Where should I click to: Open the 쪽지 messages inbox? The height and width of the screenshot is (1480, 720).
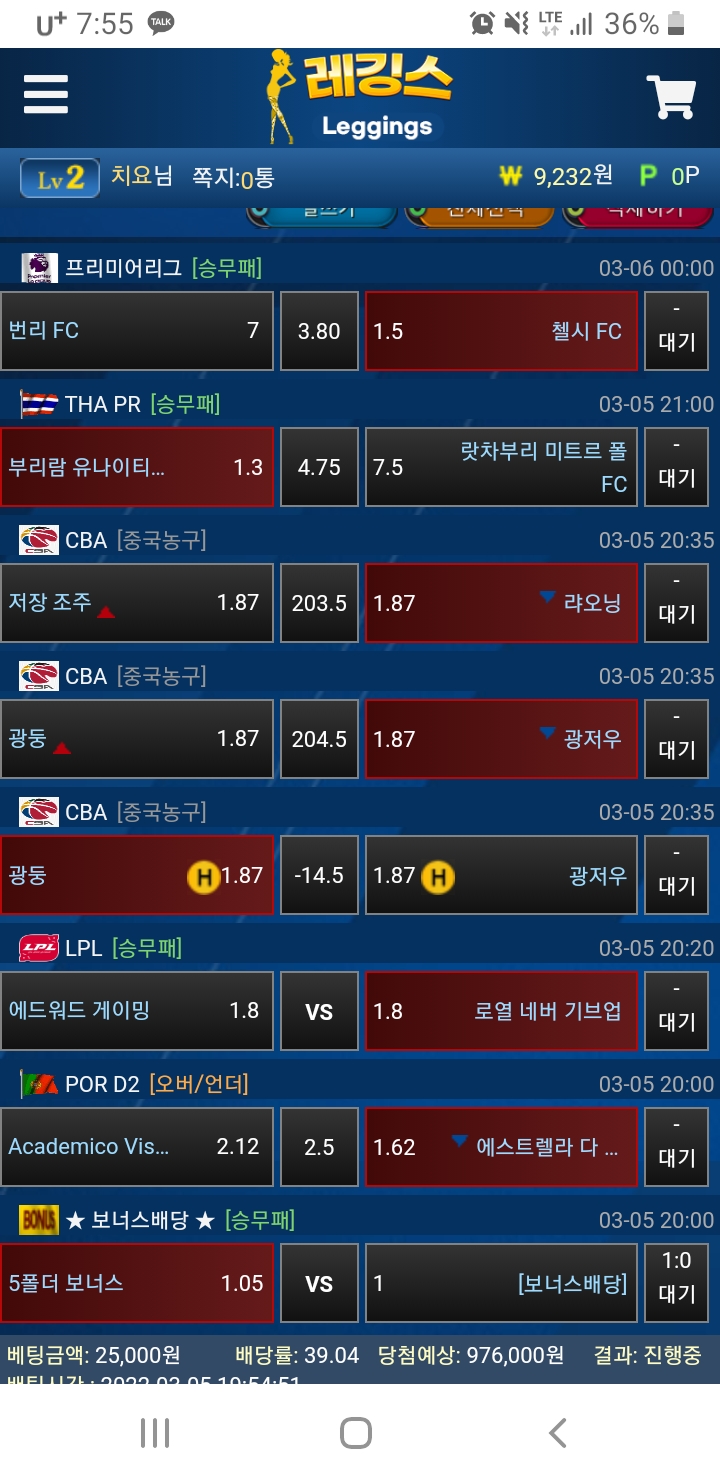point(232,177)
